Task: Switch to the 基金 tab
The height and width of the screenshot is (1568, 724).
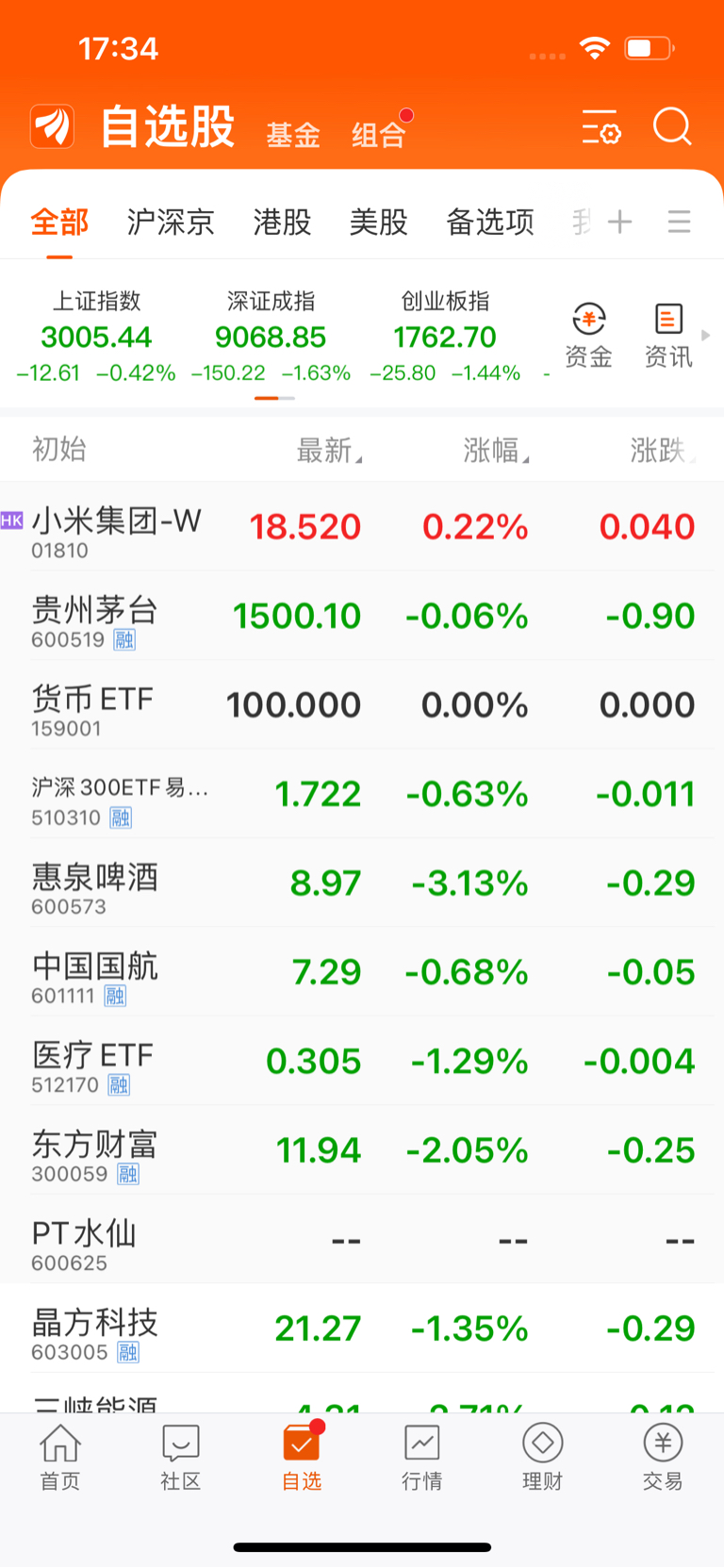Action: pyautogui.click(x=293, y=135)
